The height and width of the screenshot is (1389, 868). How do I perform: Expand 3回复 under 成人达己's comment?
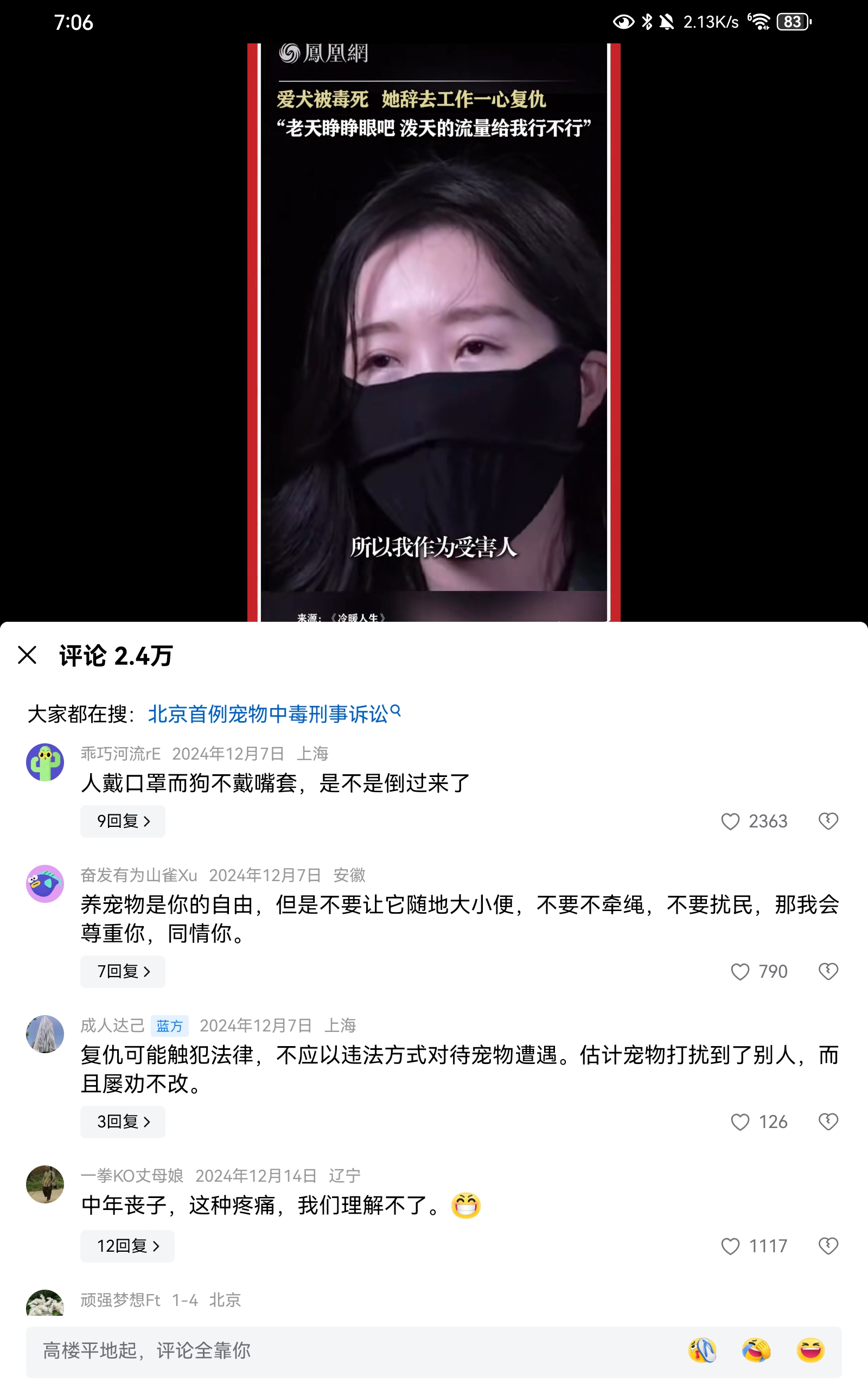[123, 1122]
